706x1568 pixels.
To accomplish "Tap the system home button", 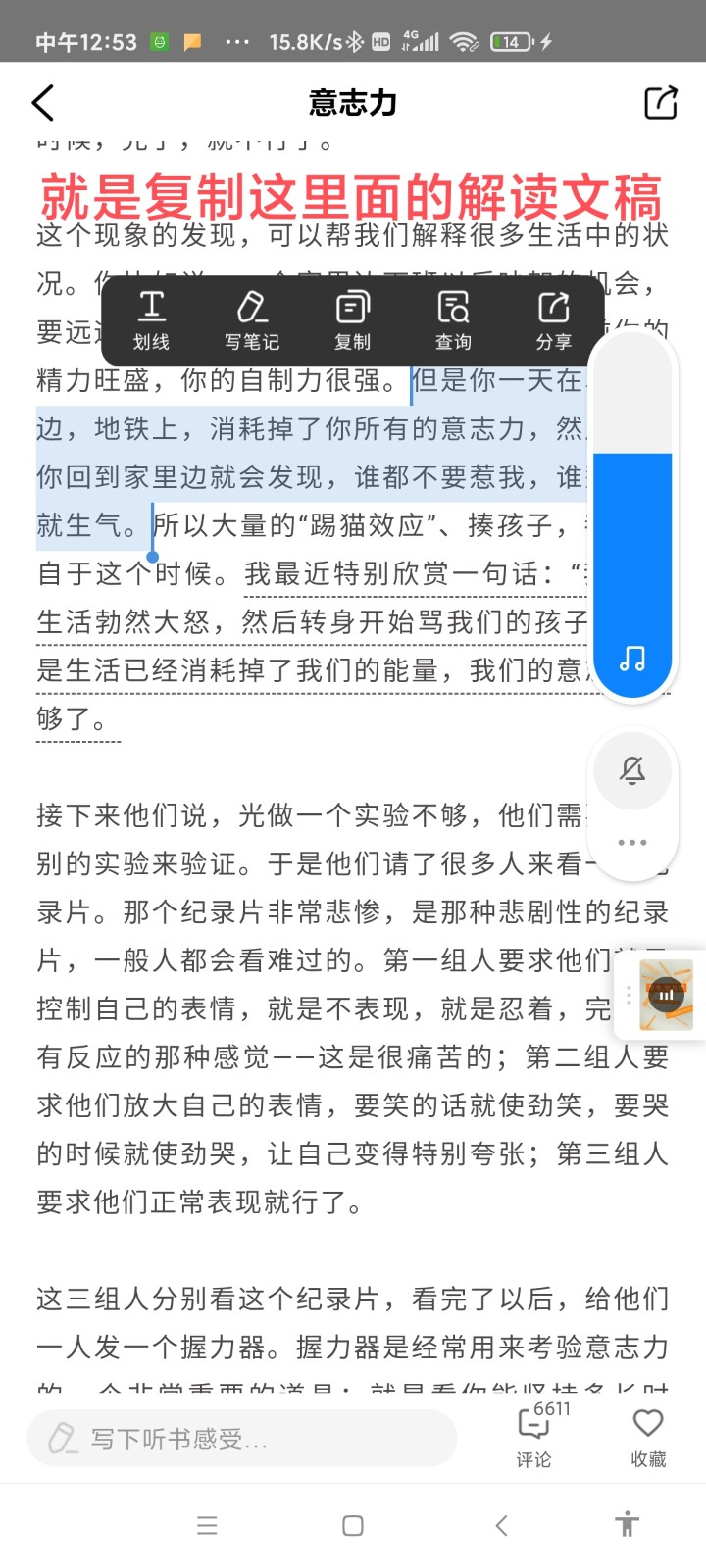I will 353,1525.
